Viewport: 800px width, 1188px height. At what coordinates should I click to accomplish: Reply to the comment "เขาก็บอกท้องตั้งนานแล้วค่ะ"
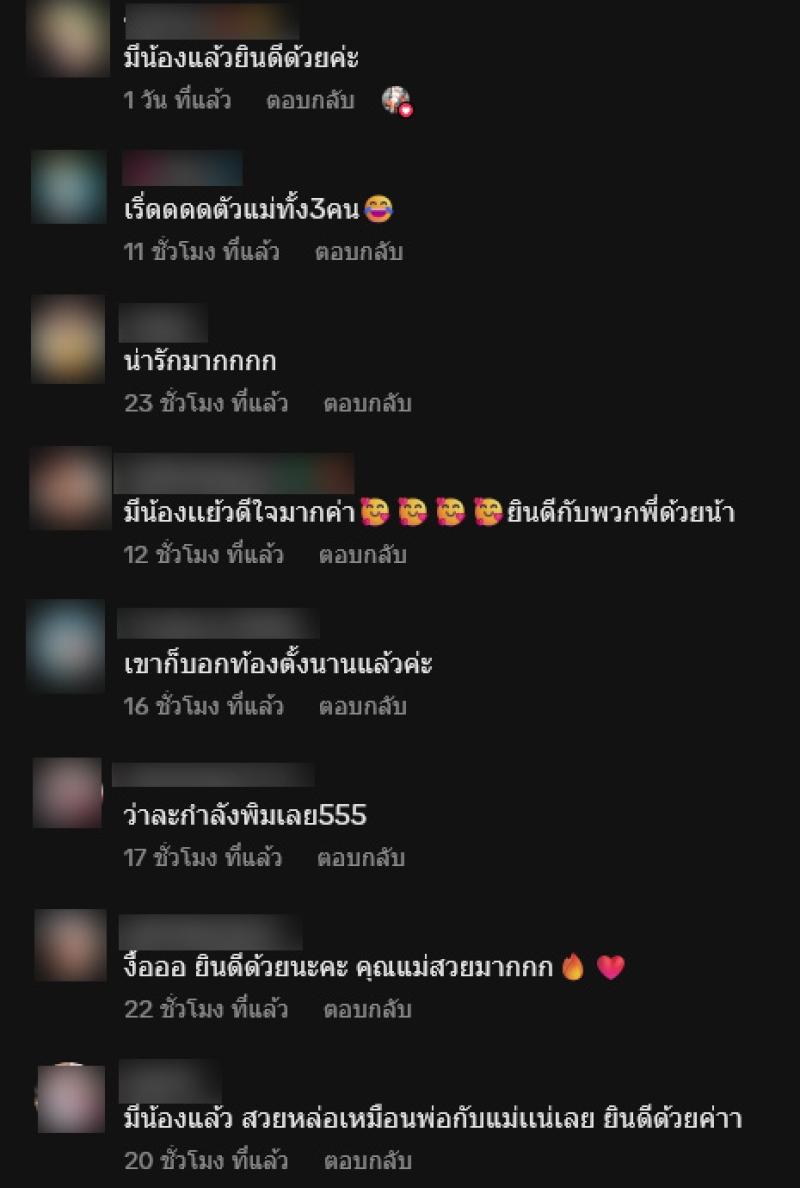coord(362,706)
